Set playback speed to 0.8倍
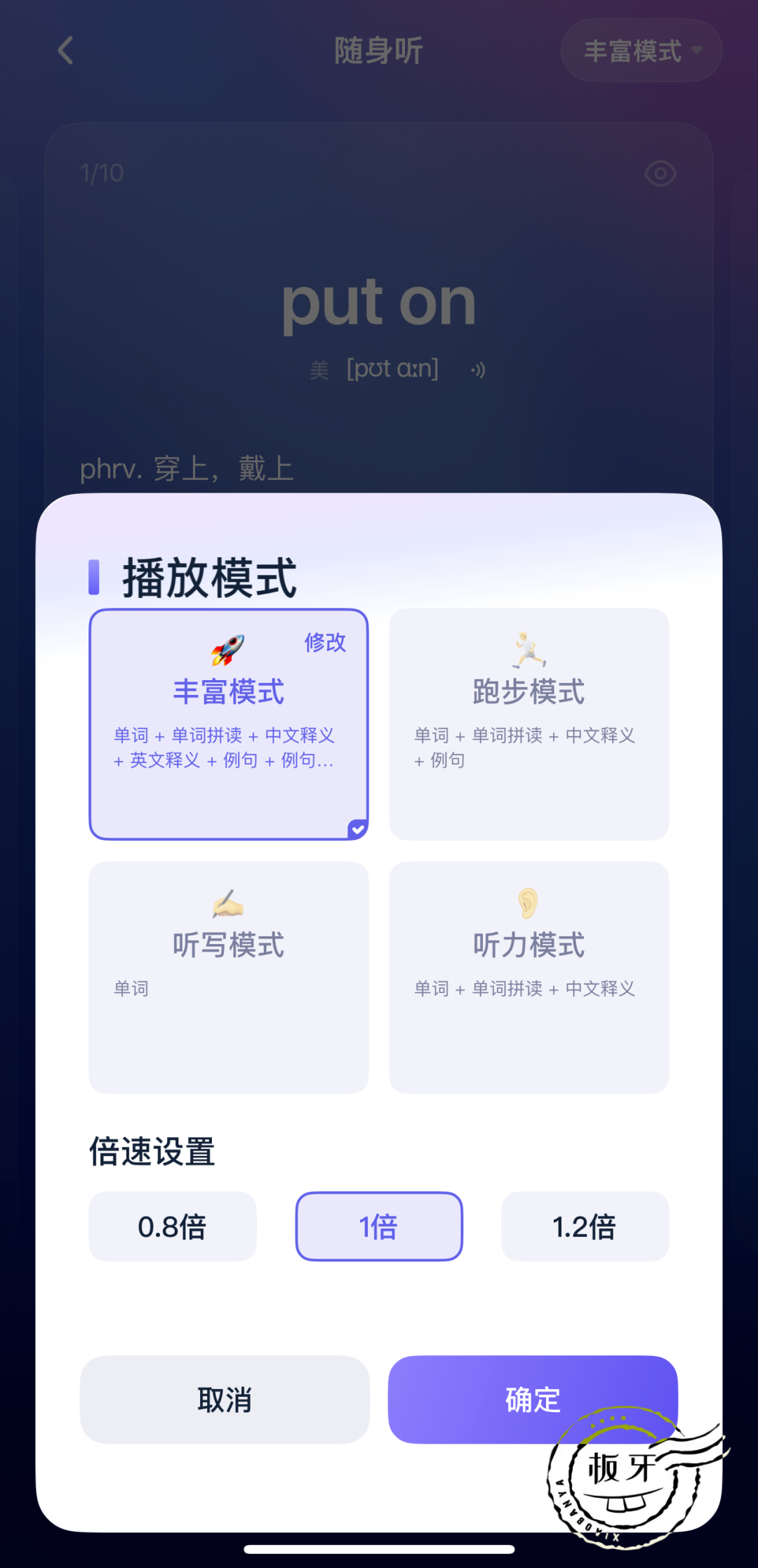The width and height of the screenshot is (758, 1568). coord(173,1226)
